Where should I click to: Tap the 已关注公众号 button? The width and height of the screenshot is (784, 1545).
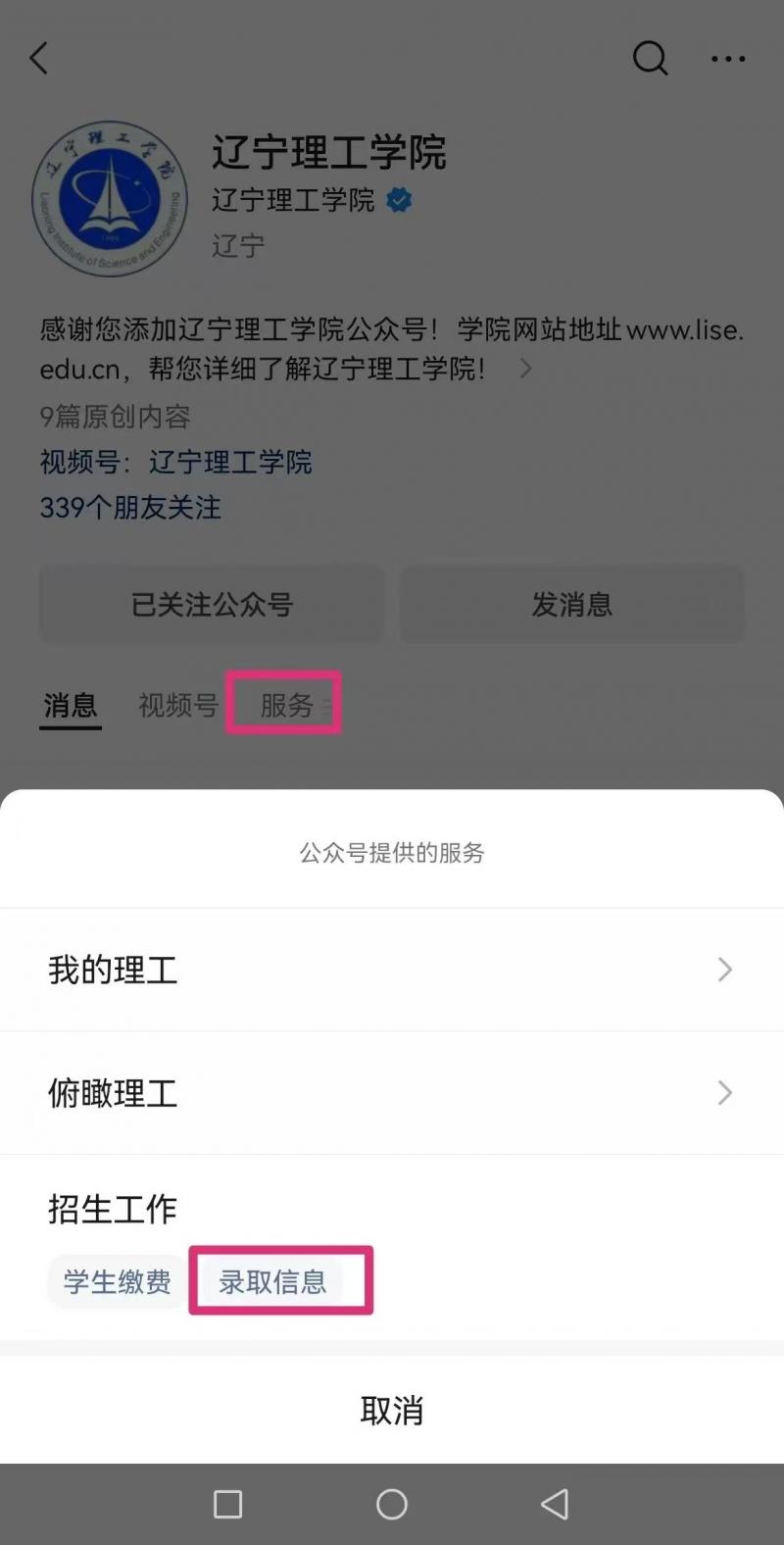pyautogui.click(x=212, y=605)
